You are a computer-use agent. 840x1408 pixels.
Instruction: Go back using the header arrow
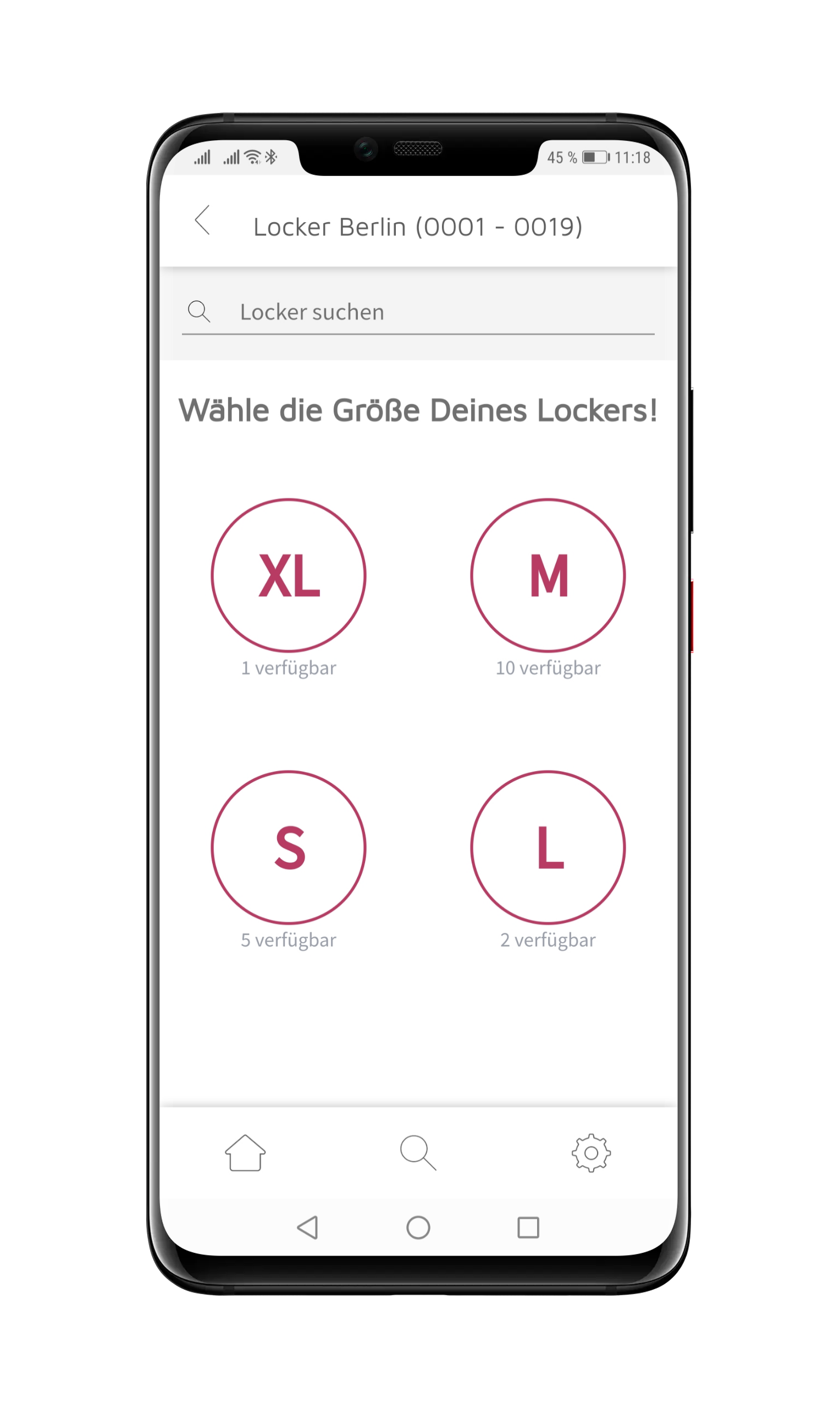click(202, 220)
